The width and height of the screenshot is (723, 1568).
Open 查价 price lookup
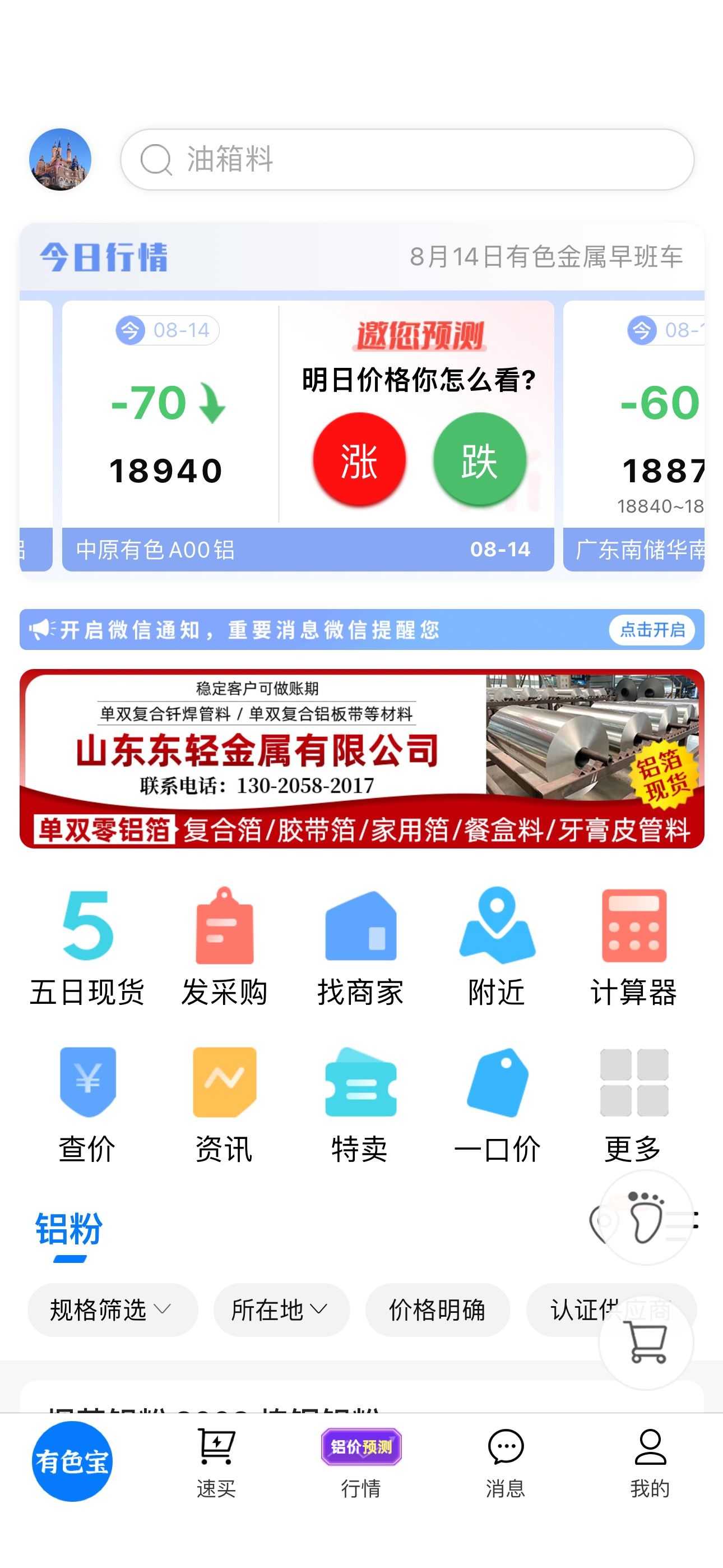point(87,1105)
